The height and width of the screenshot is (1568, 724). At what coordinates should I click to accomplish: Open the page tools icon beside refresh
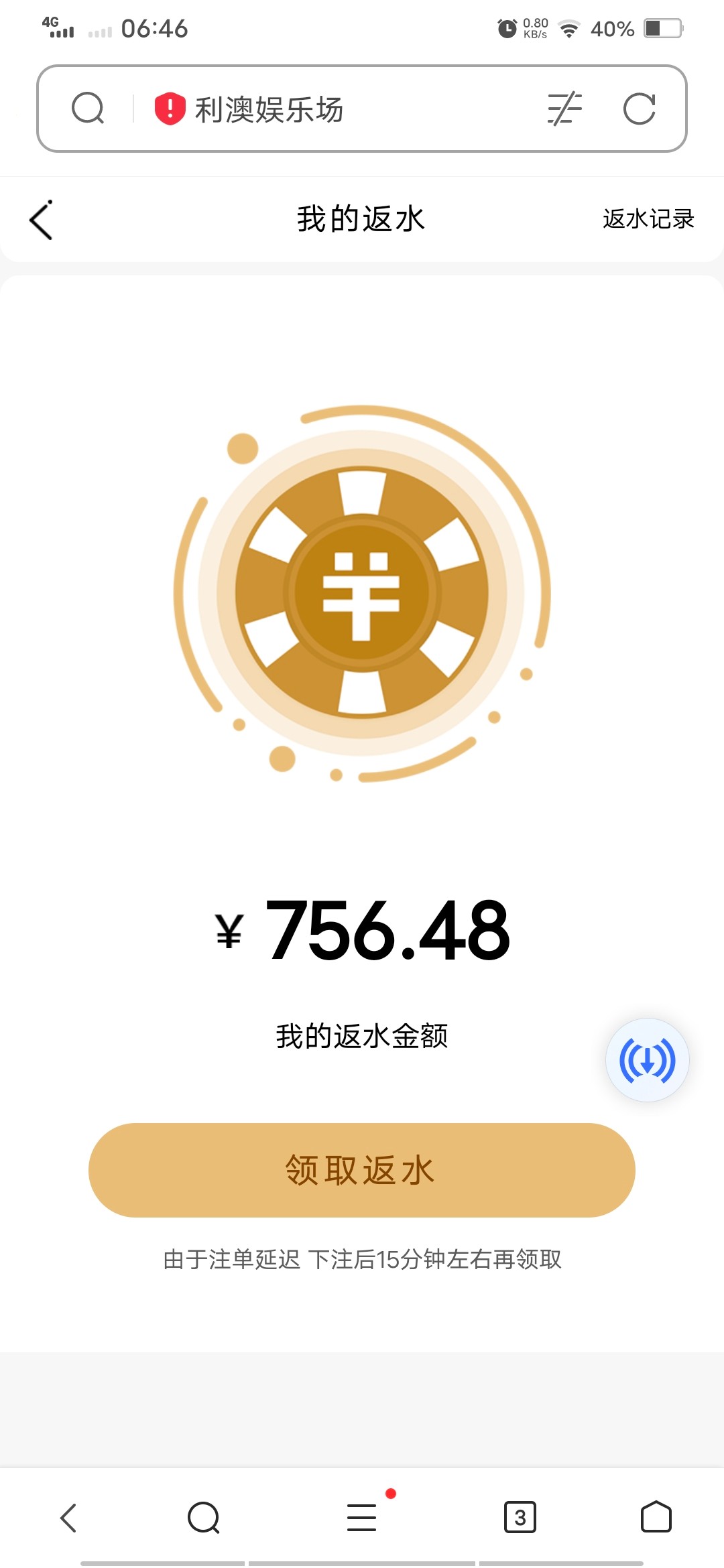(564, 109)
